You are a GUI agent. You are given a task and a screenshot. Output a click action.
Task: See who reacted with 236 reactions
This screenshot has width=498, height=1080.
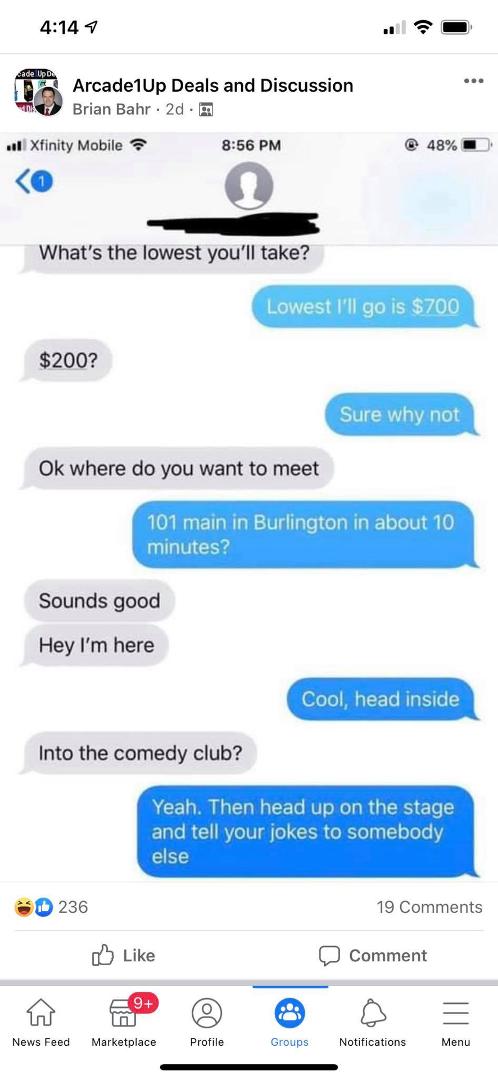(52, 907)
